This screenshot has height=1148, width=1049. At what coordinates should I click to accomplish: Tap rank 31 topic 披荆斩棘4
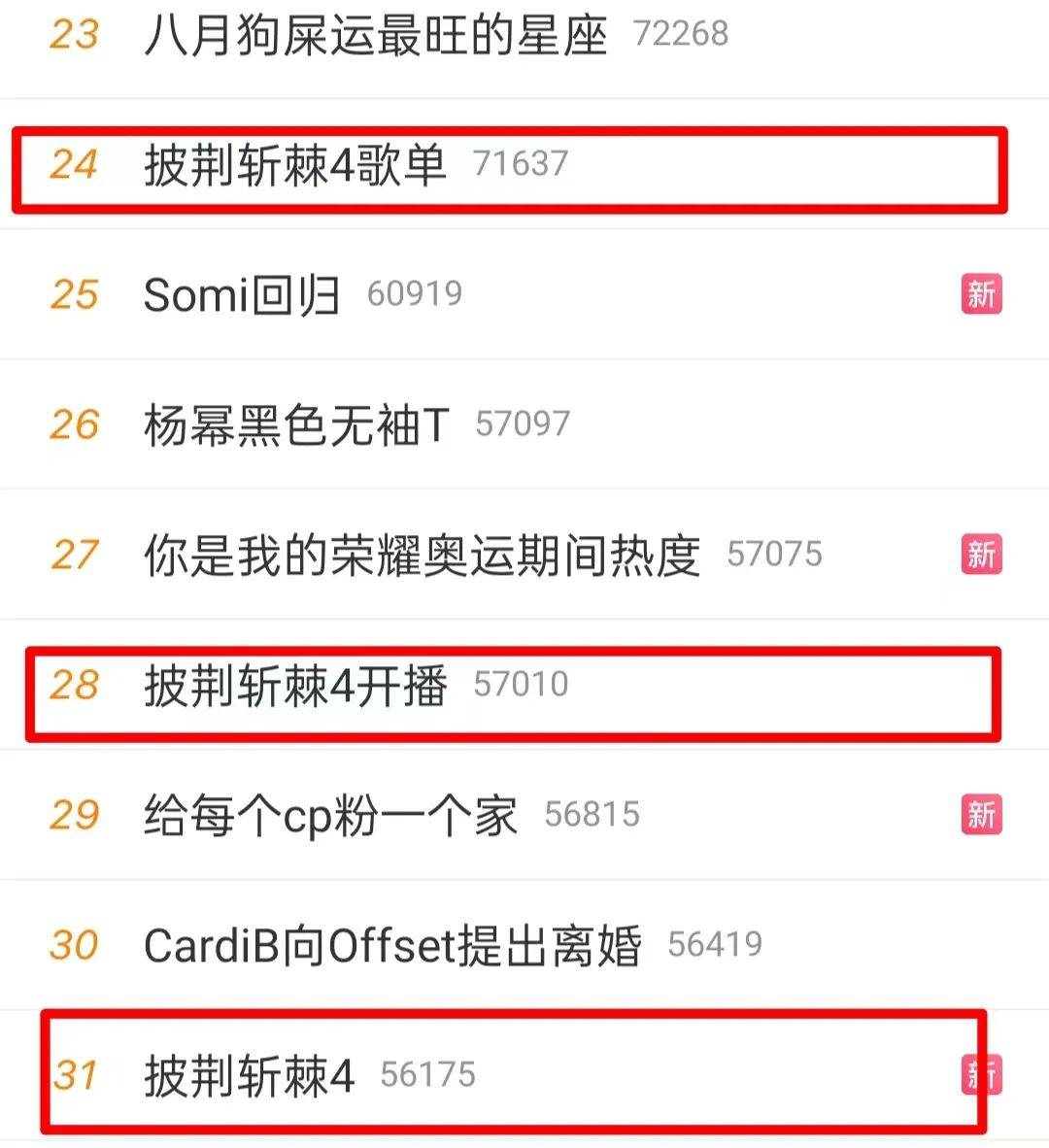click(x=249, y=1075)
